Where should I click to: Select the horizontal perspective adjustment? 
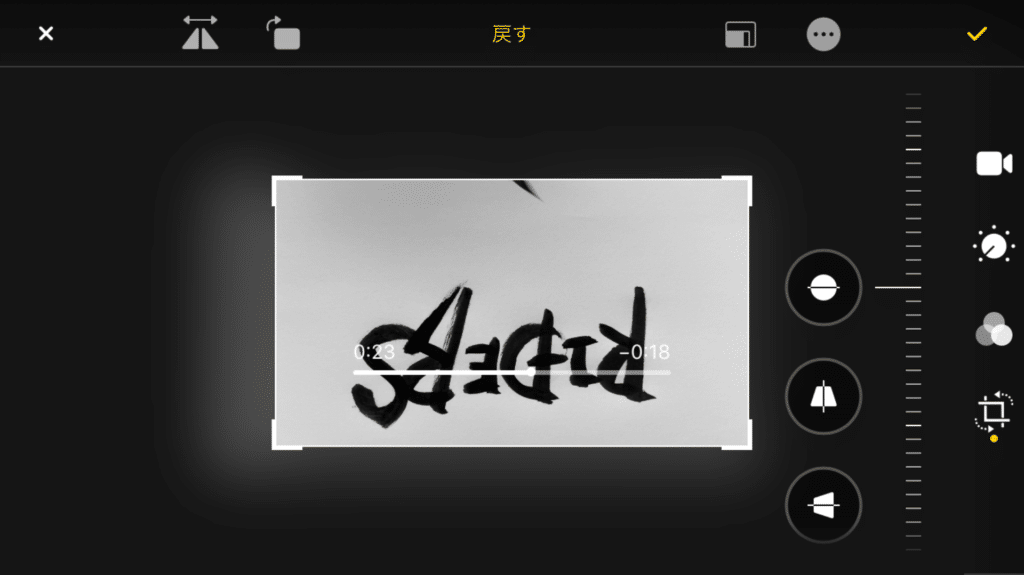pyautogui.click(x=823, y=506)
